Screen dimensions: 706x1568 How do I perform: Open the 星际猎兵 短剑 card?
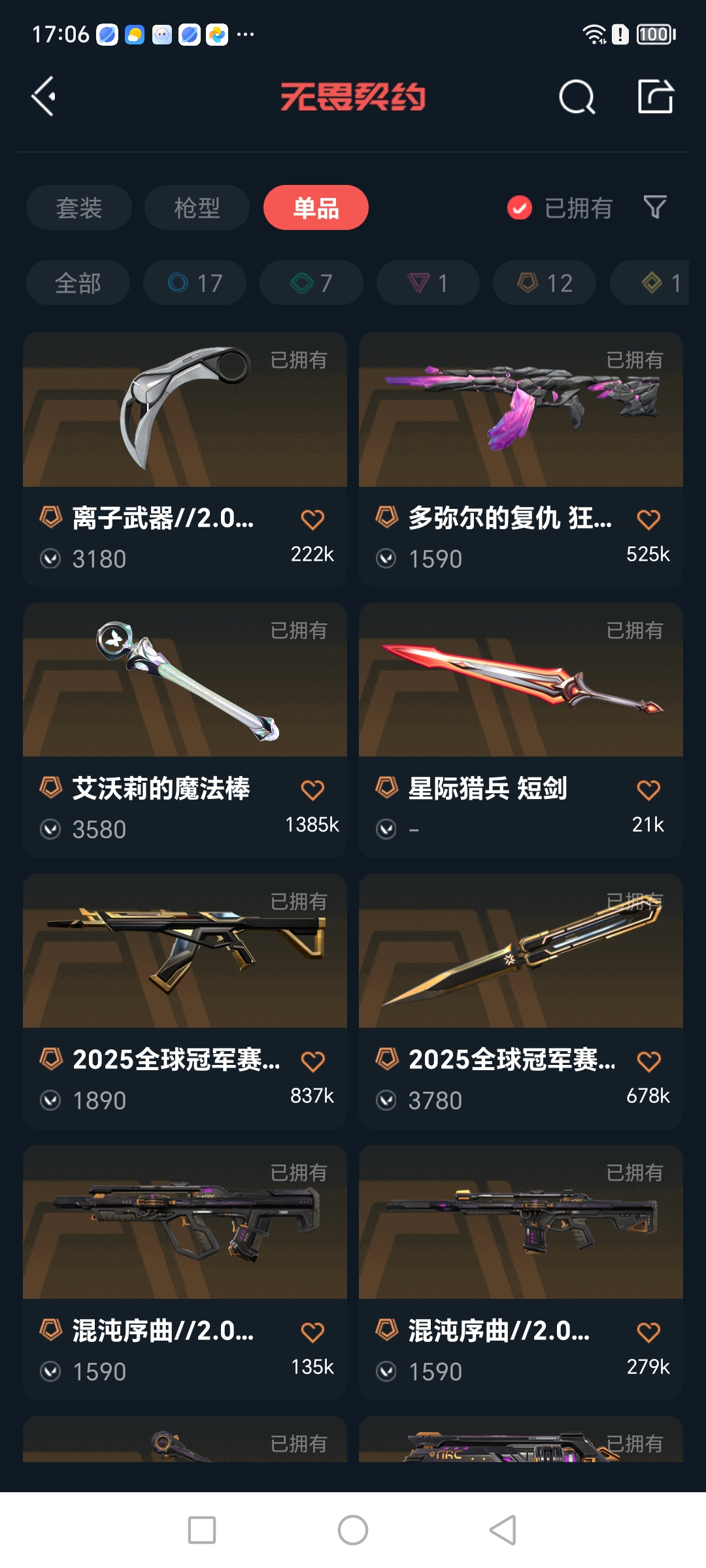[521, 730]
